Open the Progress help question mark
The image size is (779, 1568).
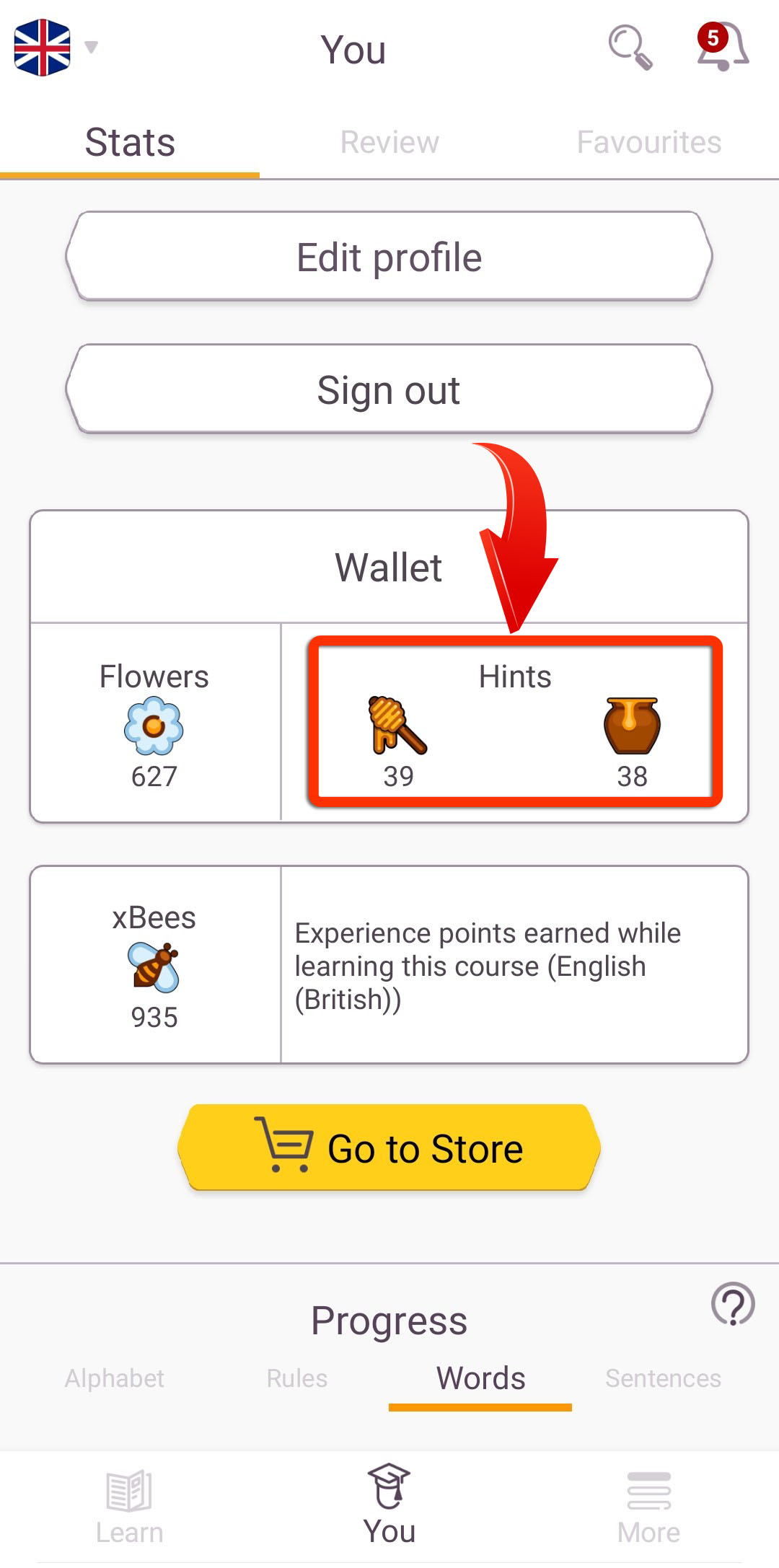click(x=733, y=1303)
